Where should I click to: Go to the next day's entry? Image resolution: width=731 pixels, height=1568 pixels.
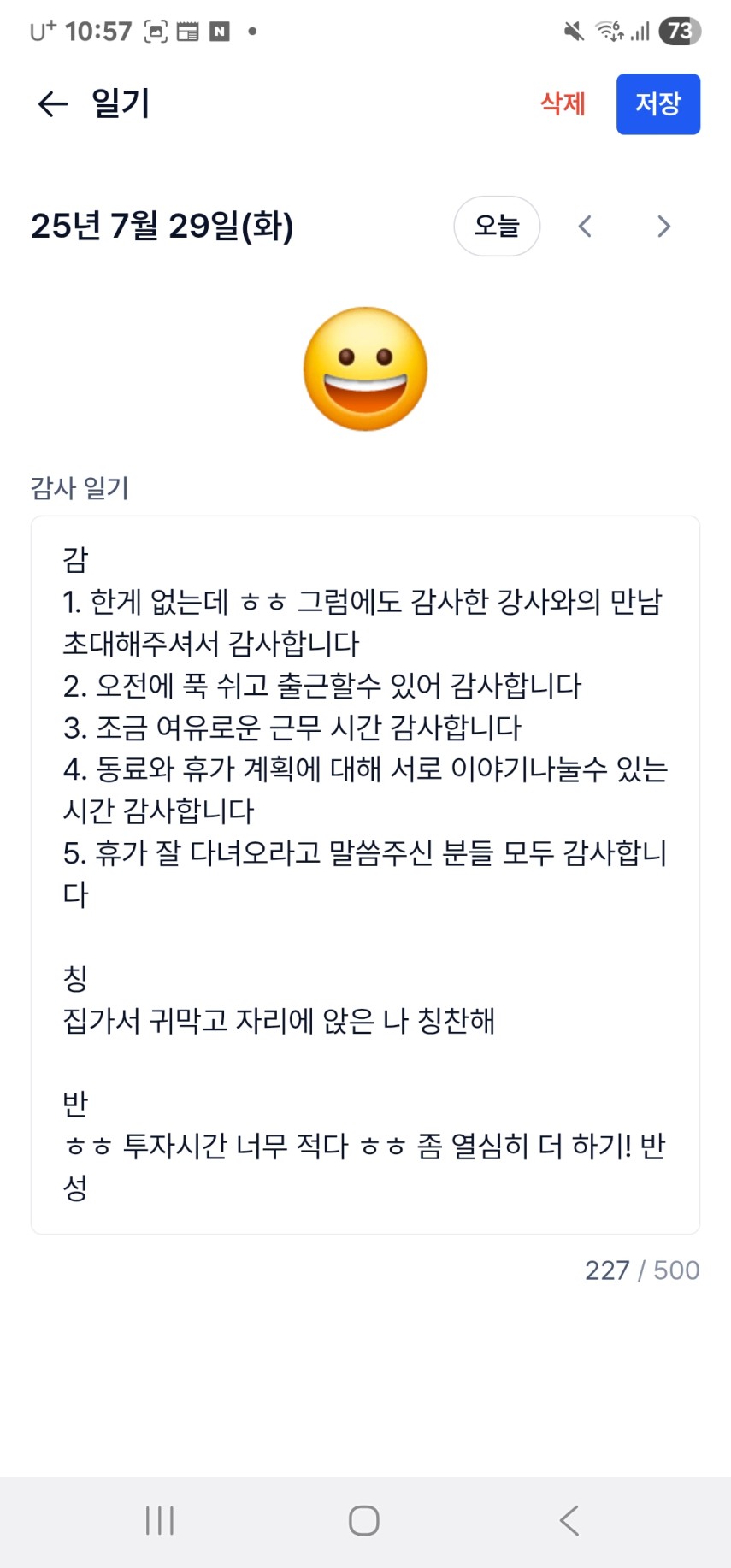(x=663, y=227)
